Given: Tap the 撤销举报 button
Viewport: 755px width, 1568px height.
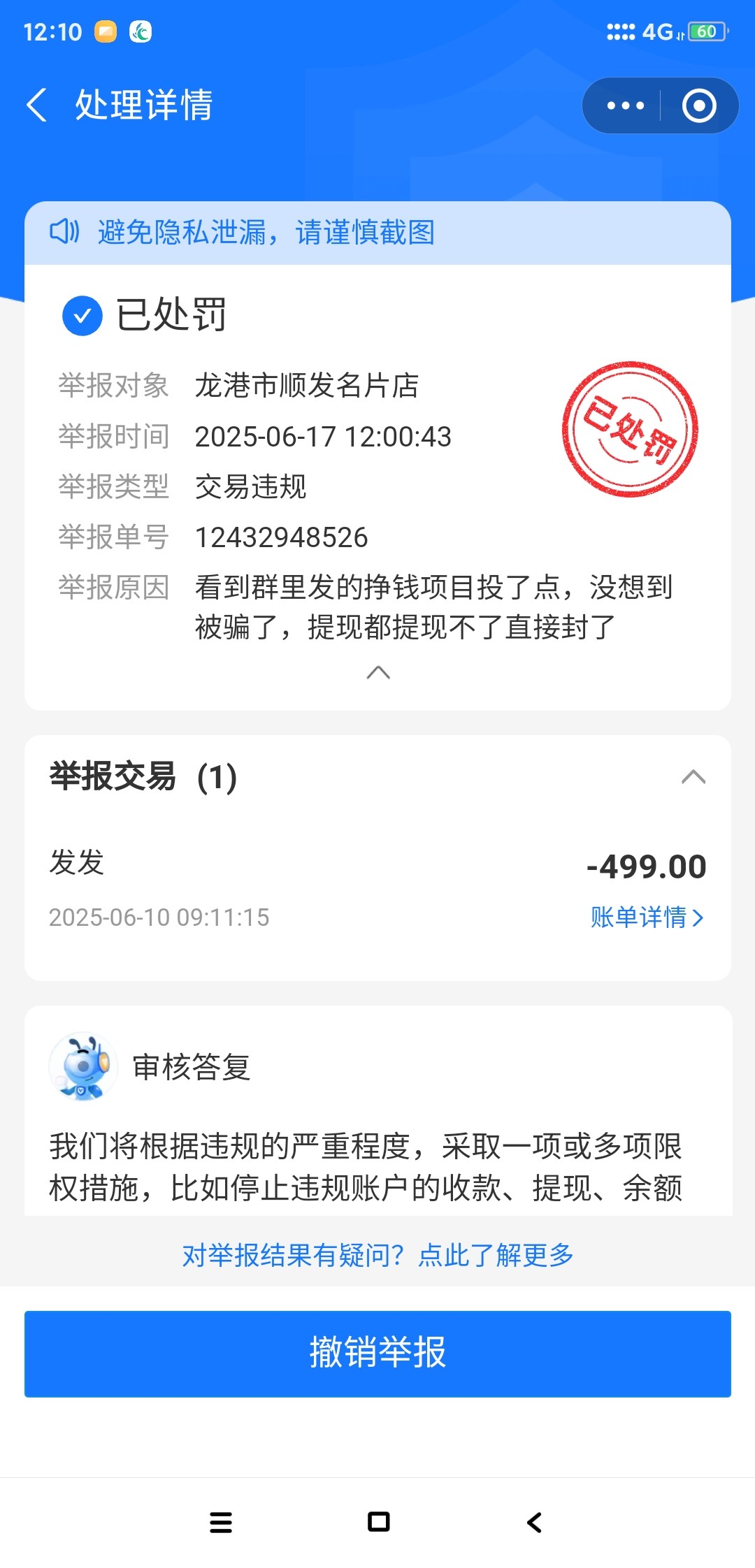Looking at the screenshot, I should (377, 1353).
